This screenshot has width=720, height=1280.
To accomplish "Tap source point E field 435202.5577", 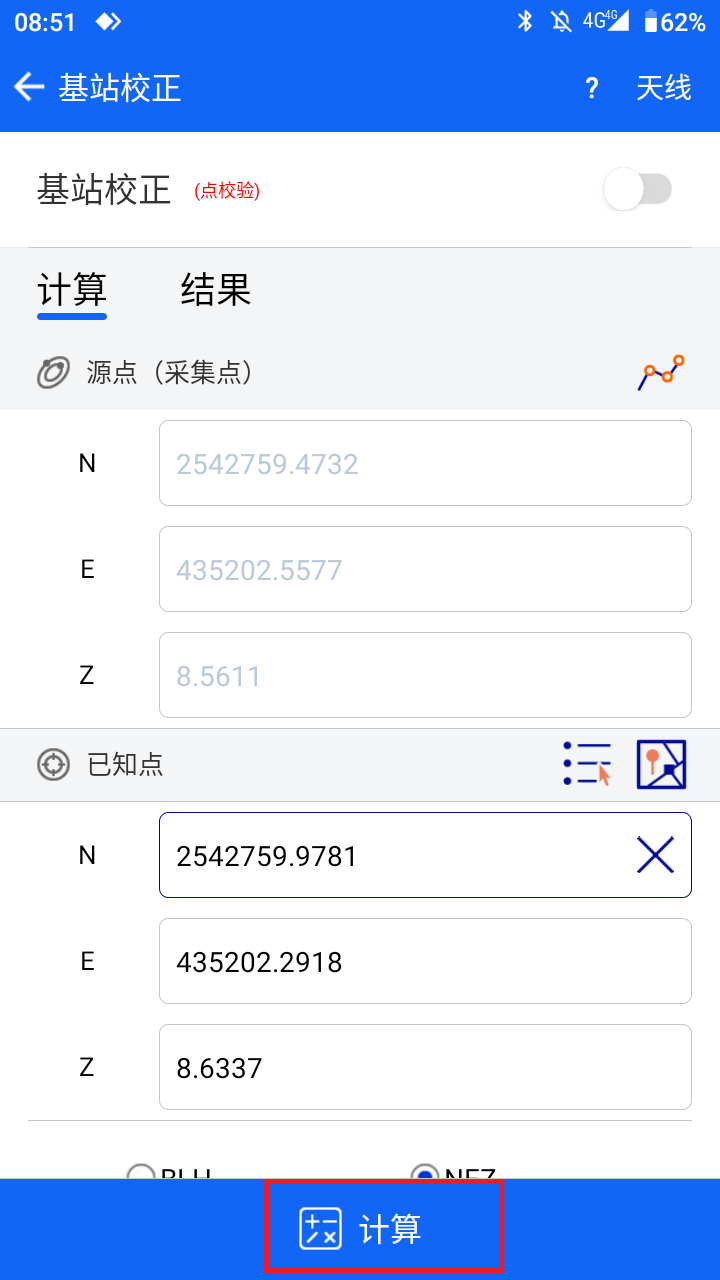I will pyautogui.click(x=425, y=569).
